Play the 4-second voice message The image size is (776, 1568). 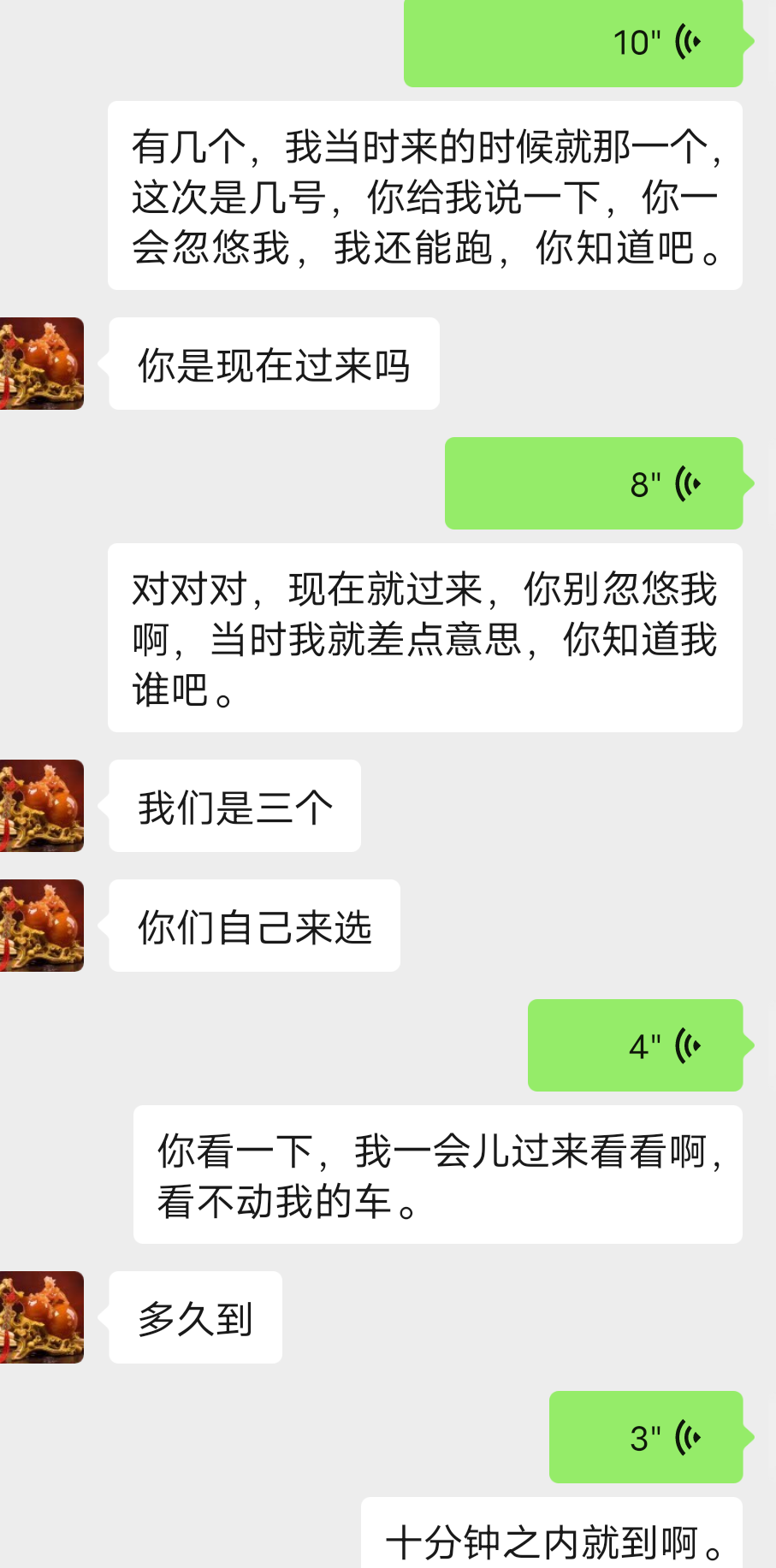(x=636, y=1044)
